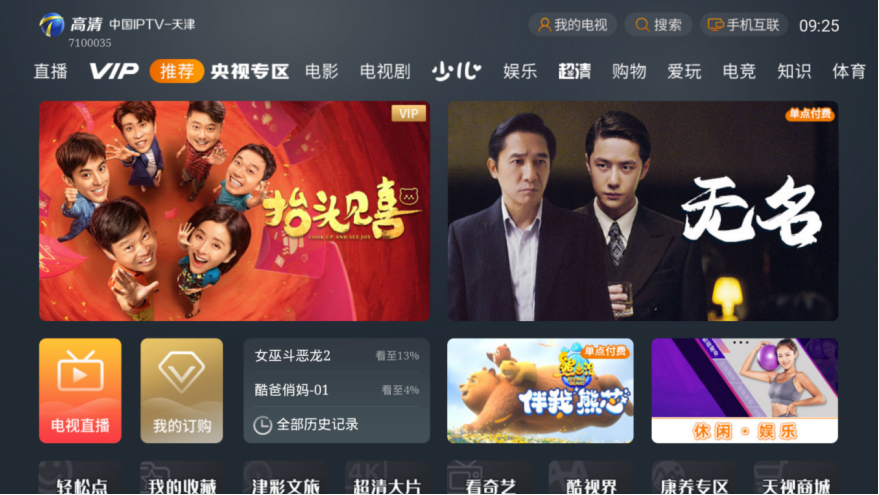Switch to the 电竞 tab

(739, 71)
